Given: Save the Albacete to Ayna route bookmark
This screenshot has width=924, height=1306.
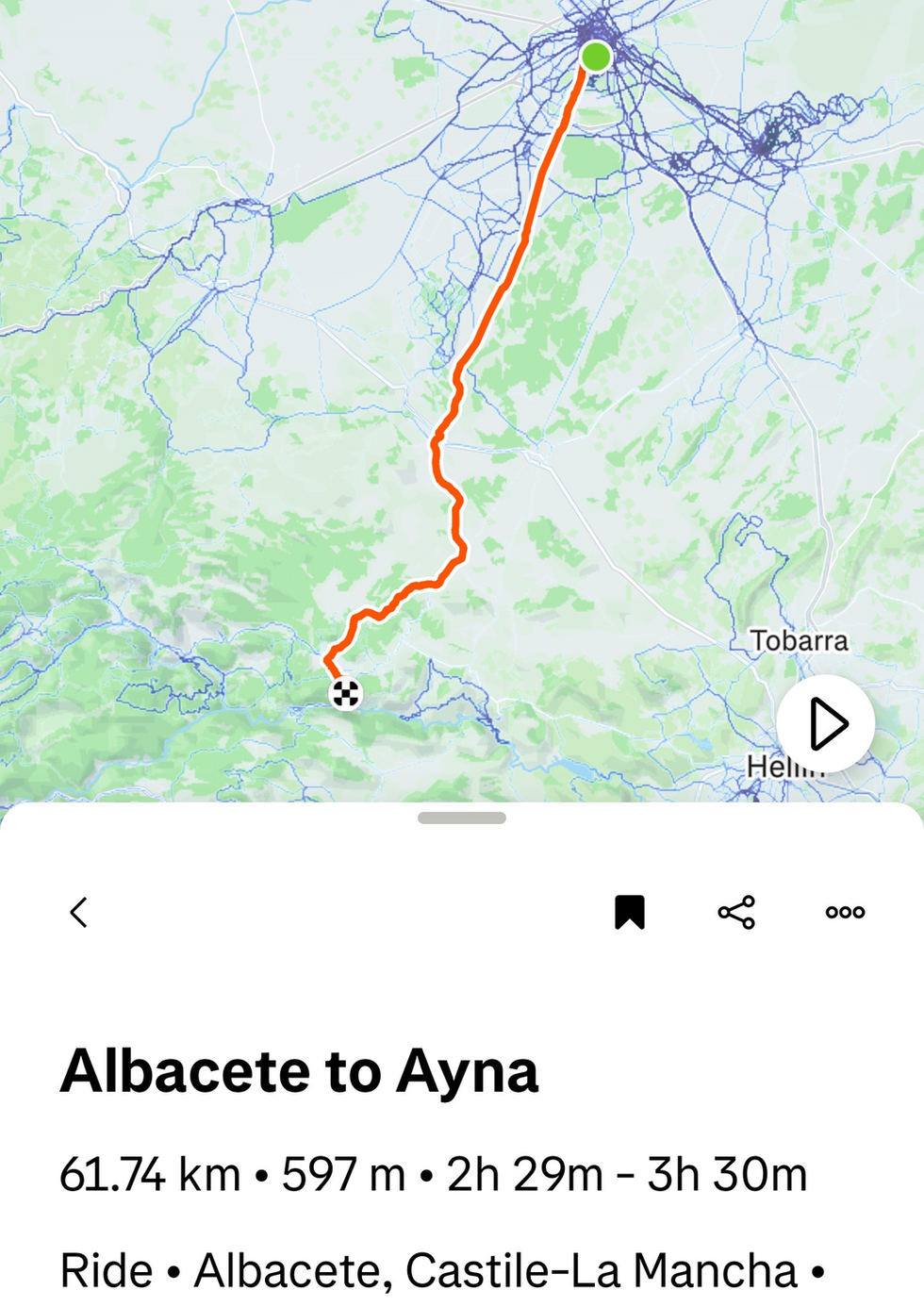Looking at the screenshot, I should 630,912.
